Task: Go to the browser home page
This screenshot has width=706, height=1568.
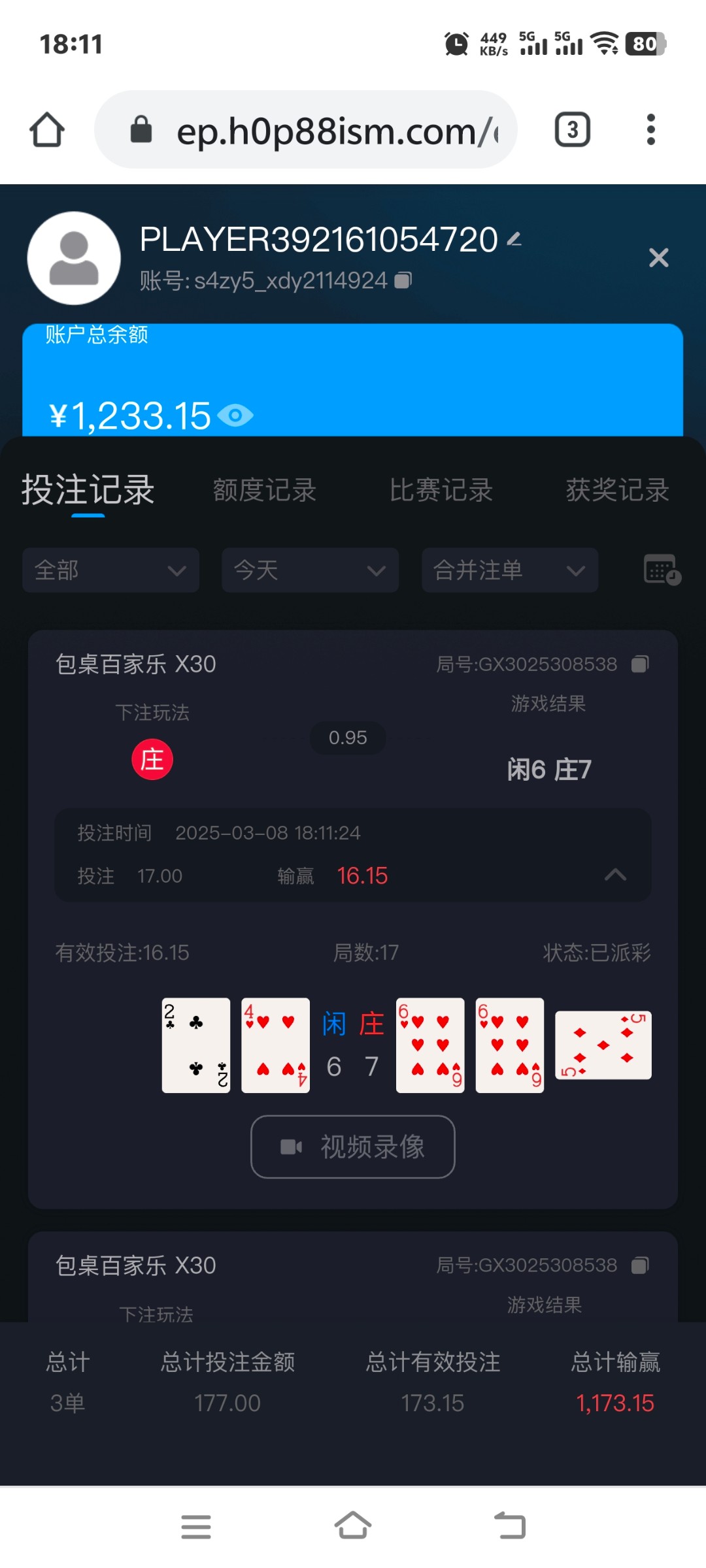Action: coord(47,129)
